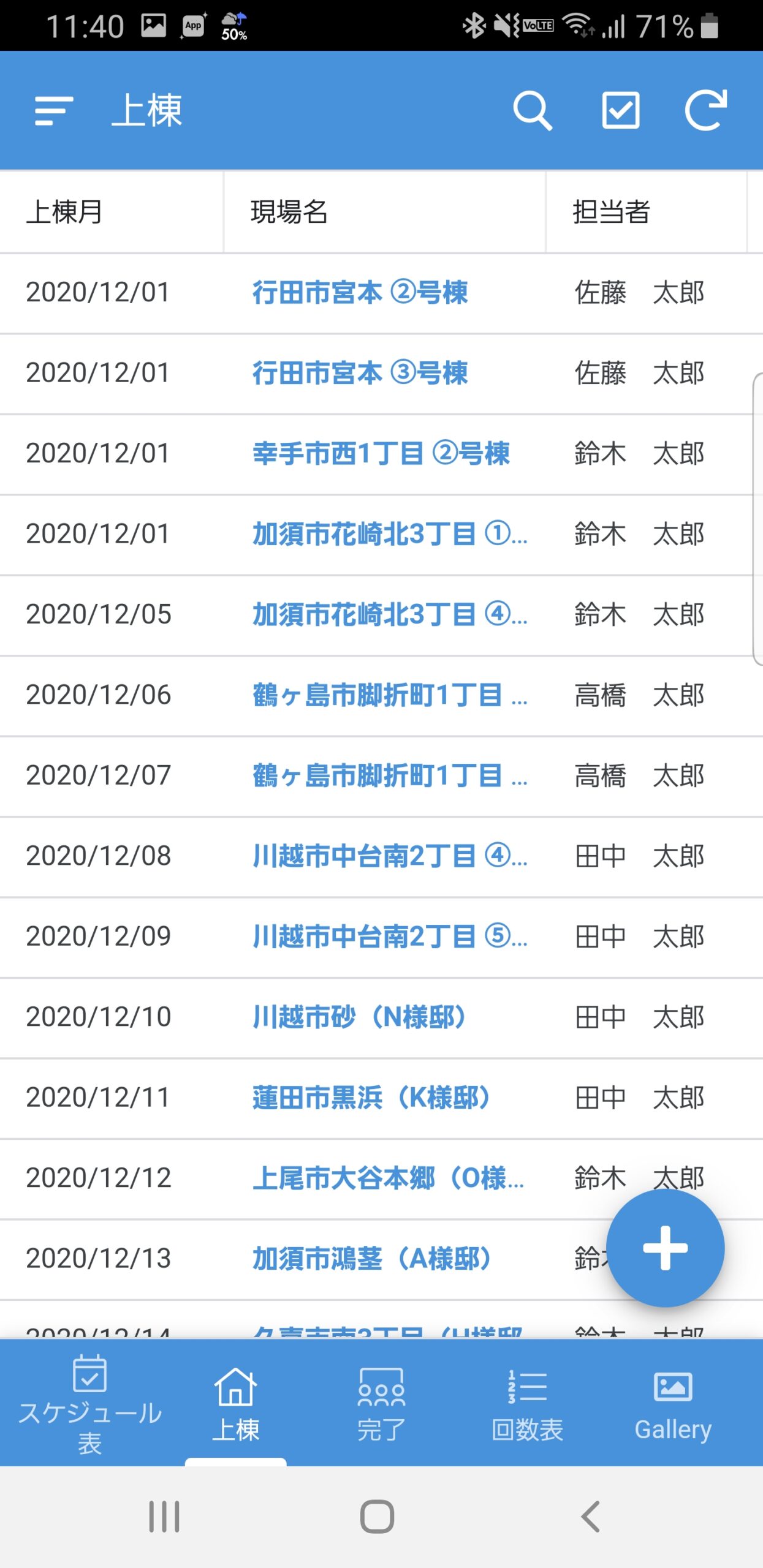Open recent apps from navigation bar
763x1568 pixels.
[164, 1517]
